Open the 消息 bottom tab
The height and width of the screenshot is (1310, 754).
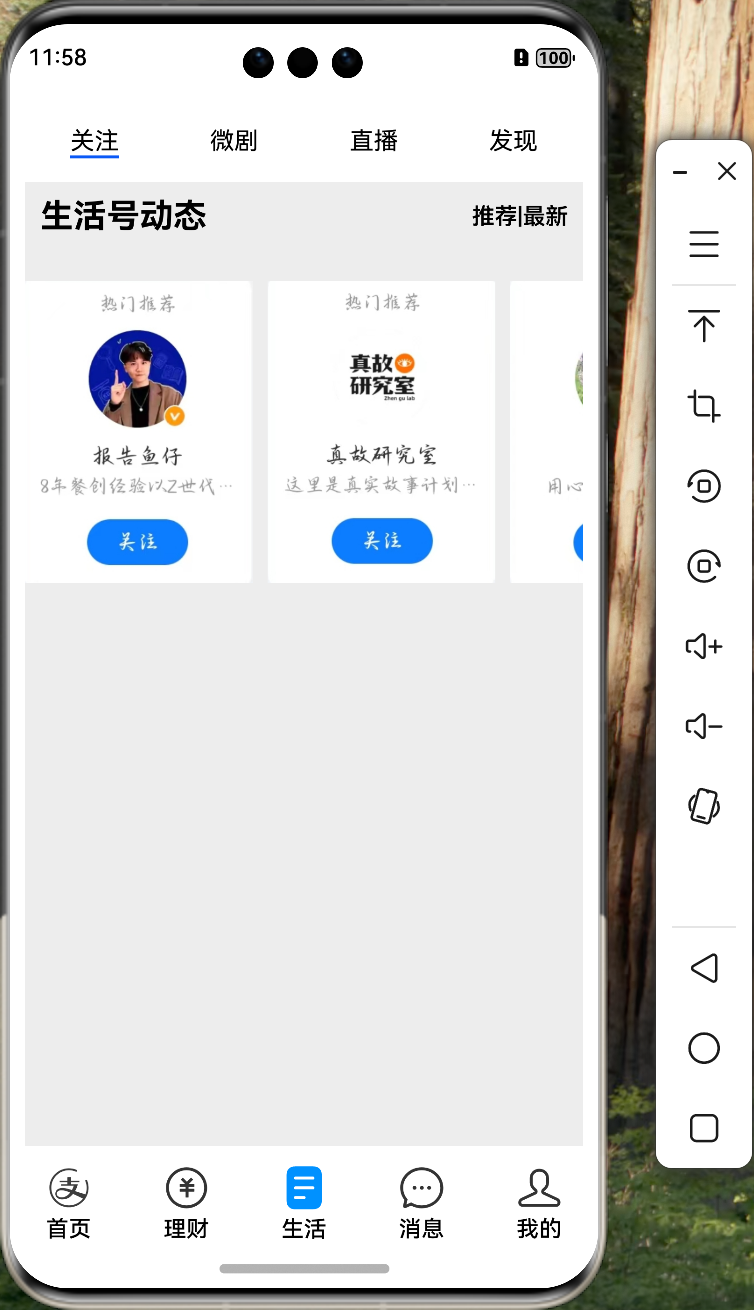tap(421, 1204)
